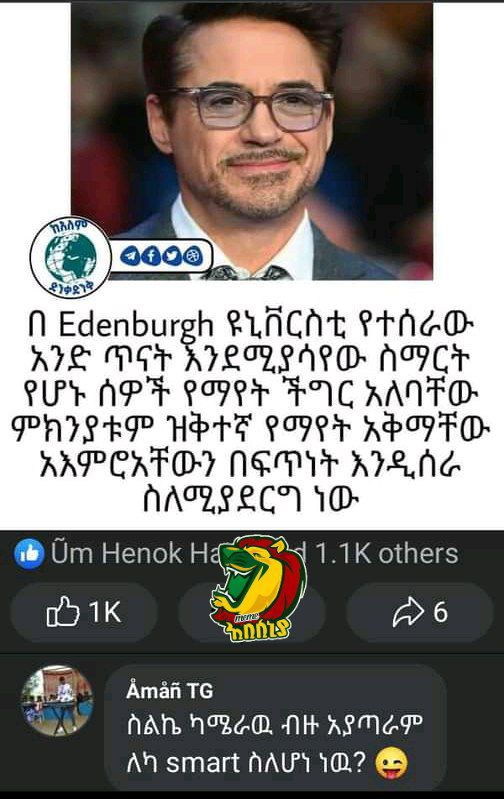This screenshot has height=799, width=504.
Task: Open the post image with Amharic caption
Action: pyautogui.click(x=252, y=265)
